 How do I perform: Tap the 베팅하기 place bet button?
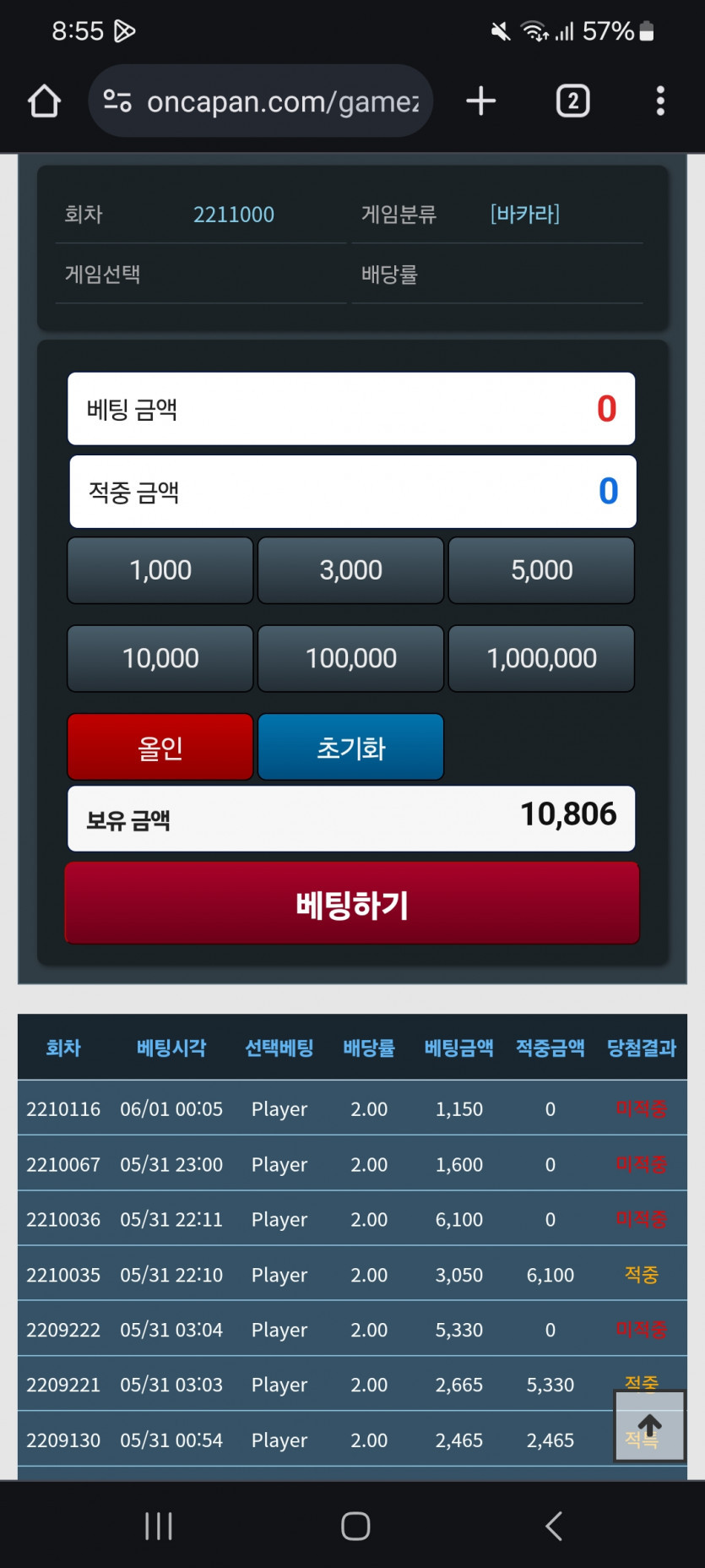pyautogui.click(x=352, y=904)
